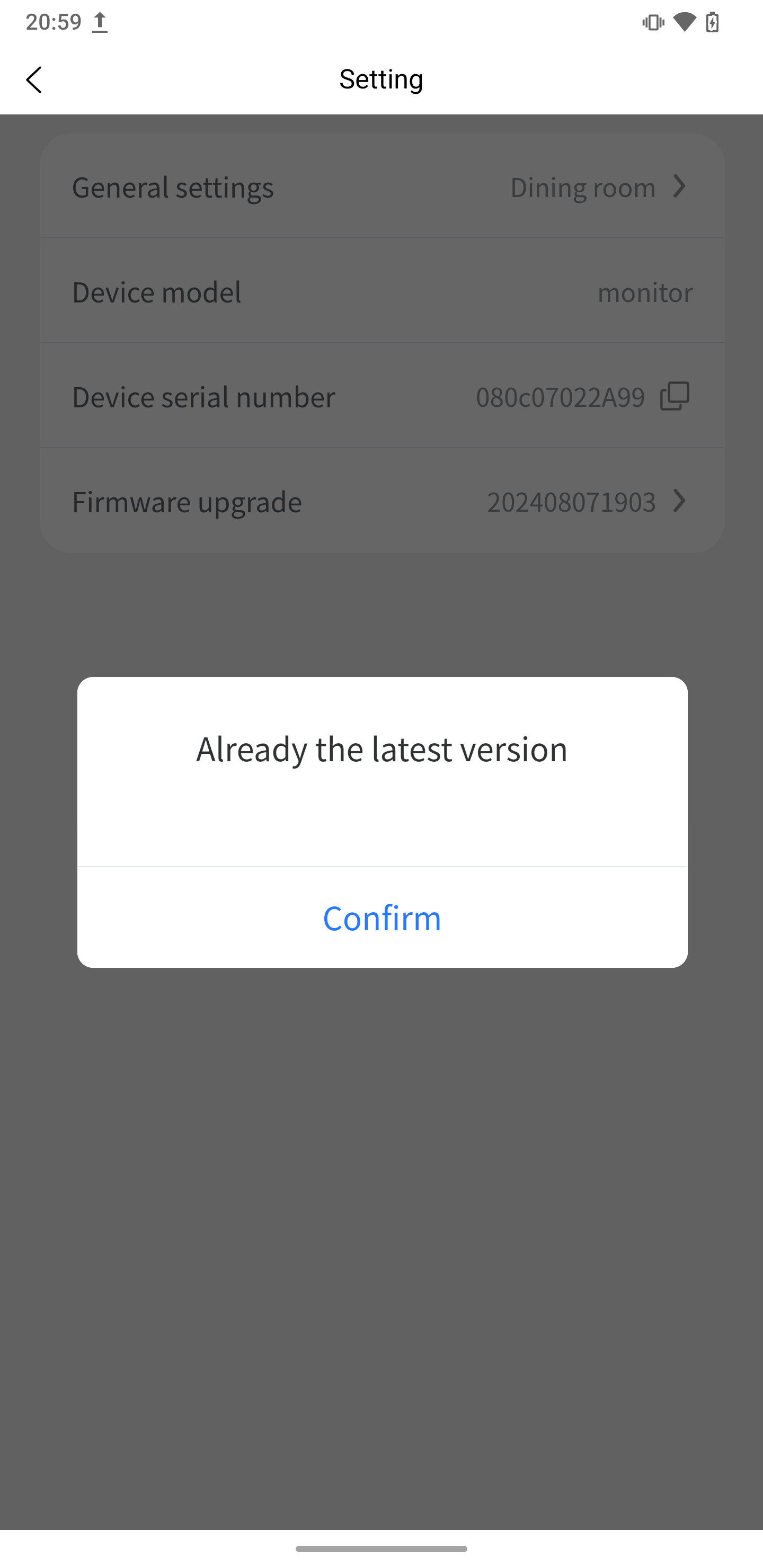Open the Firmware upgrade row
This screenshot has height=1568, width=763.
pyautogui.click(x=382, y=502)
